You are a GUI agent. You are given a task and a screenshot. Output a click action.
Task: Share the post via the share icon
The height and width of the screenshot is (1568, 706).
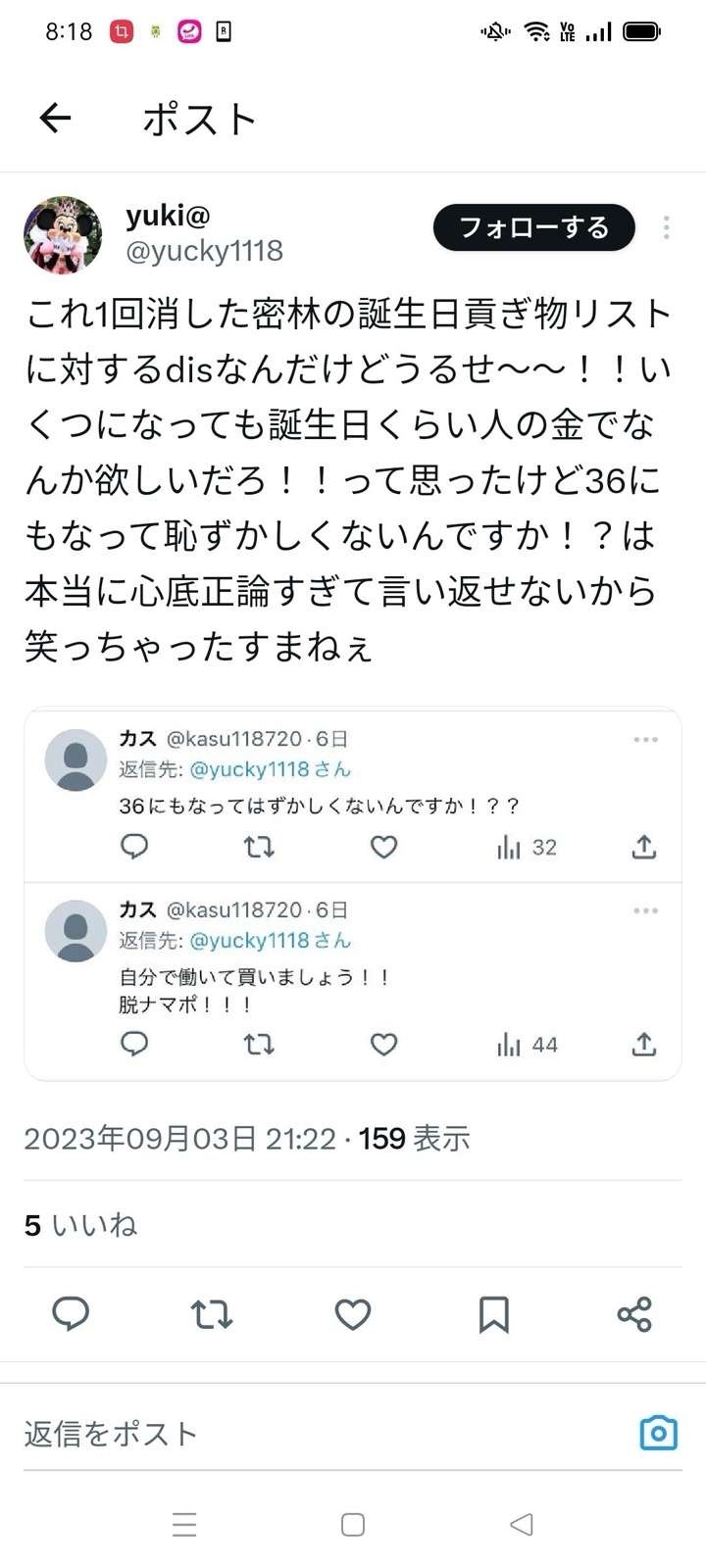634,1313
